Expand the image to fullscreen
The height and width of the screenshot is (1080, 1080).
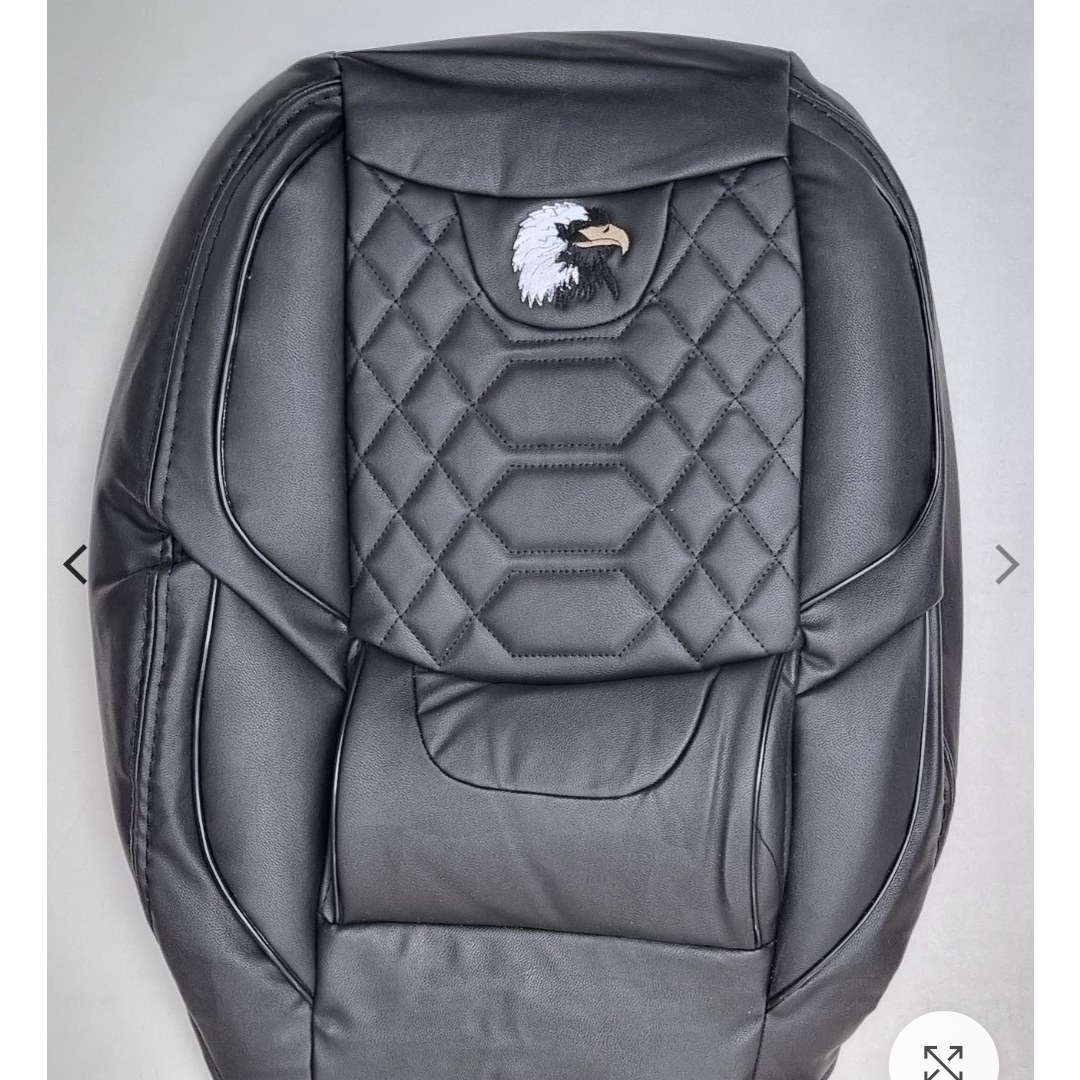pyautogui.click(x=943, y=1056)
